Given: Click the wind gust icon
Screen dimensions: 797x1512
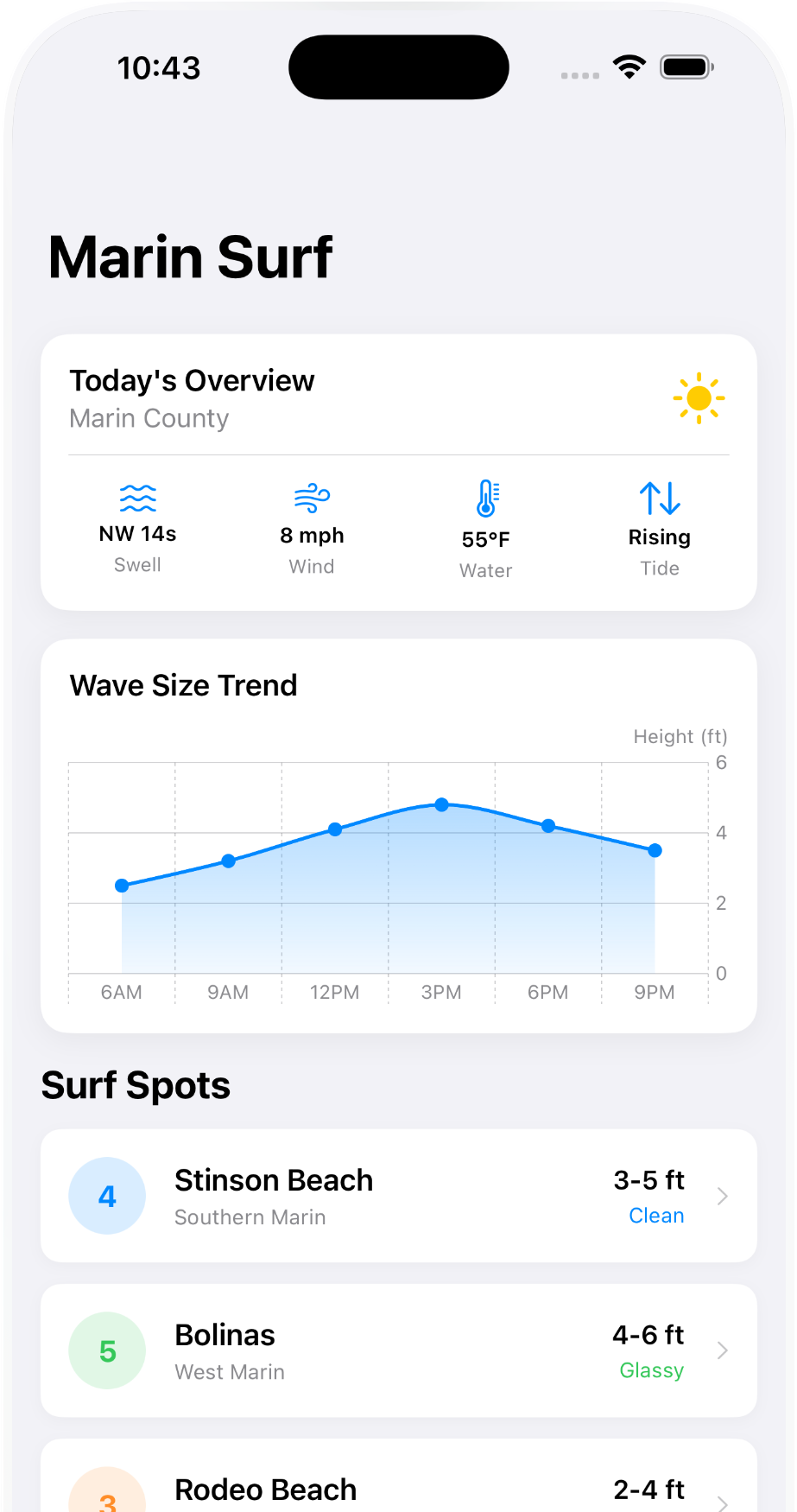Looking at the screenshot, I should pos(312,498).
